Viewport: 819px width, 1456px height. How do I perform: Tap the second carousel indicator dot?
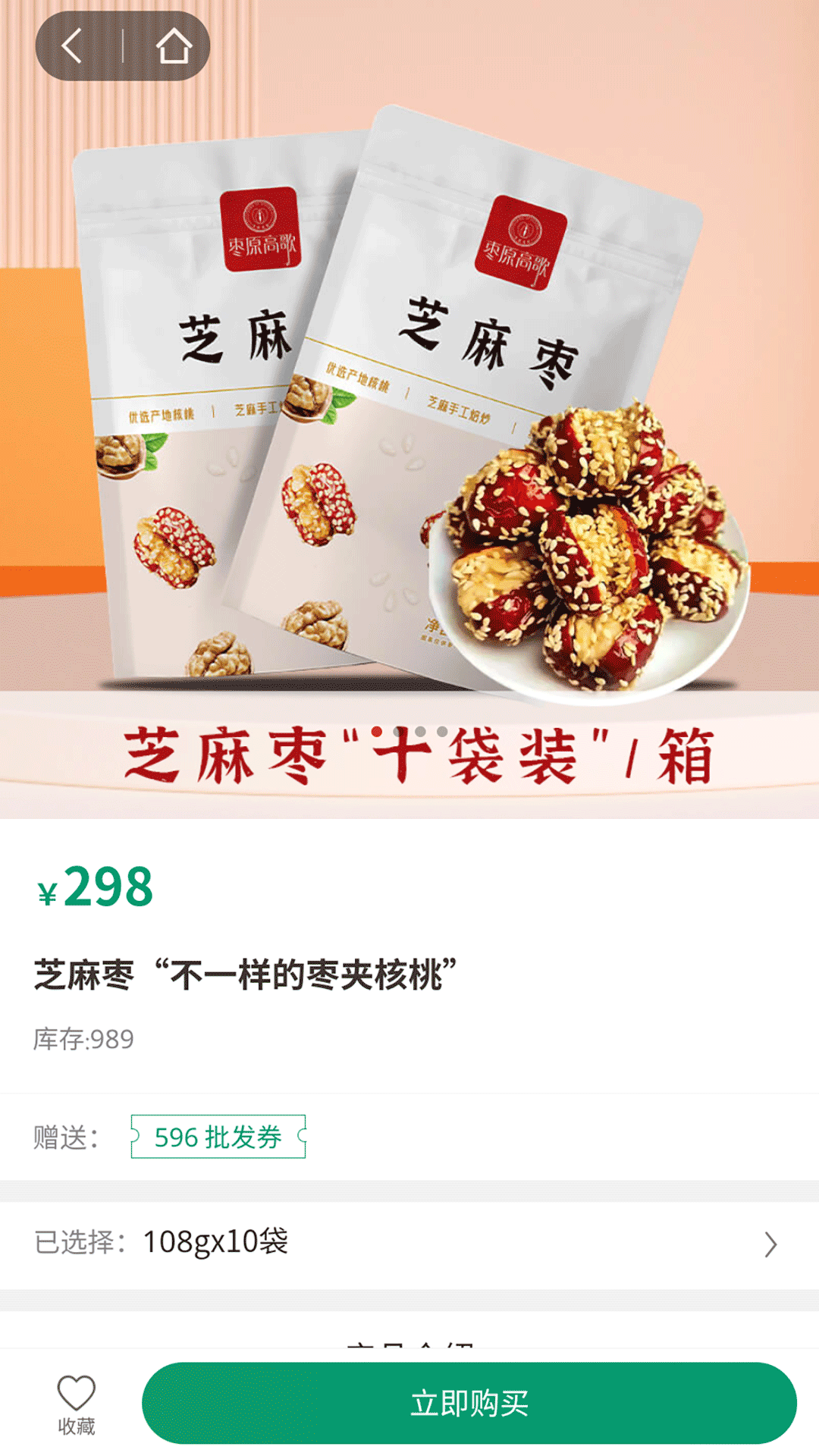point(397,730)
